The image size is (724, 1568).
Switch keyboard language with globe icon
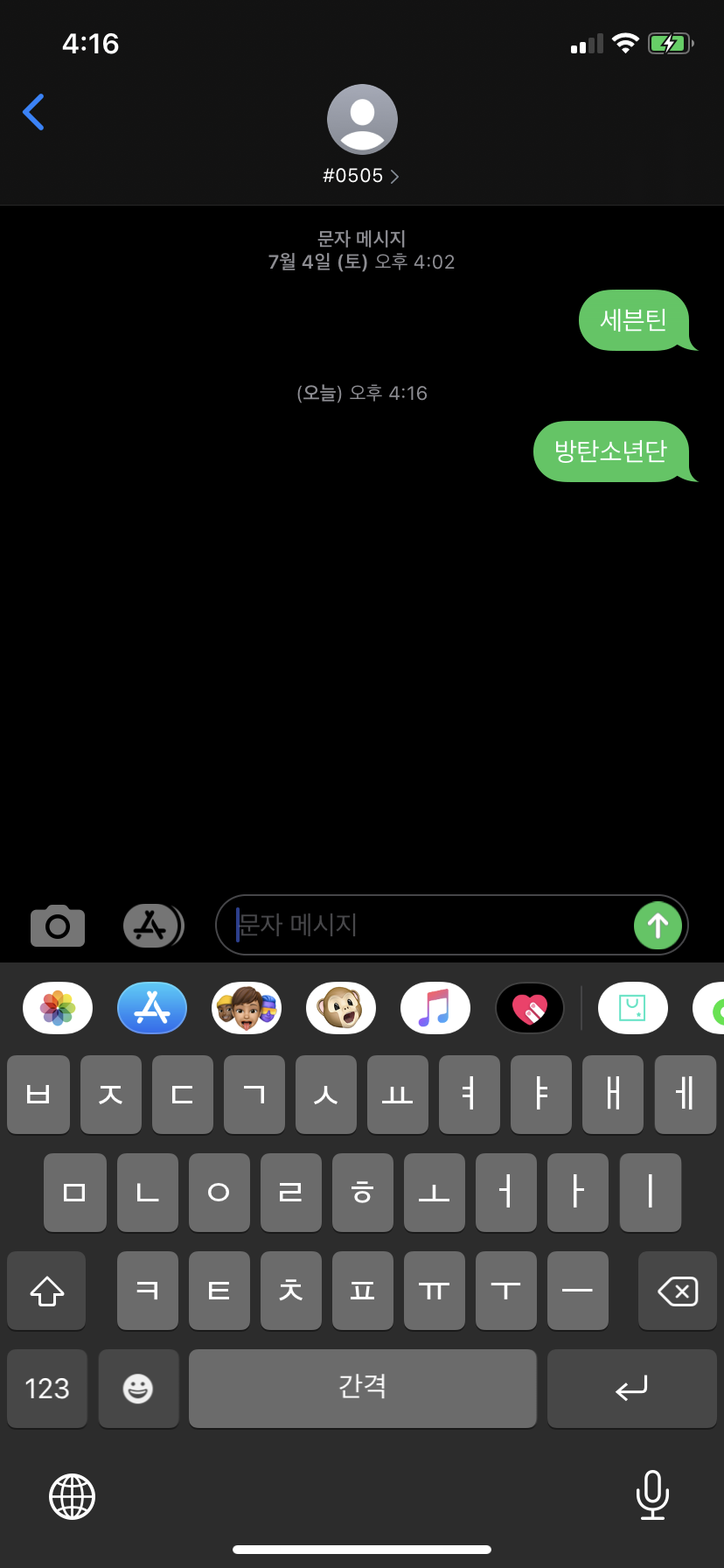(x=72, y=1496)
